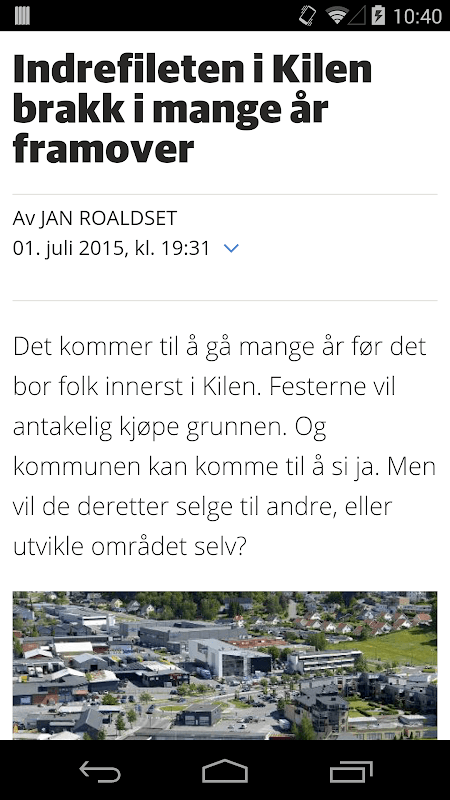Go back with the system back button

(100, 771)
